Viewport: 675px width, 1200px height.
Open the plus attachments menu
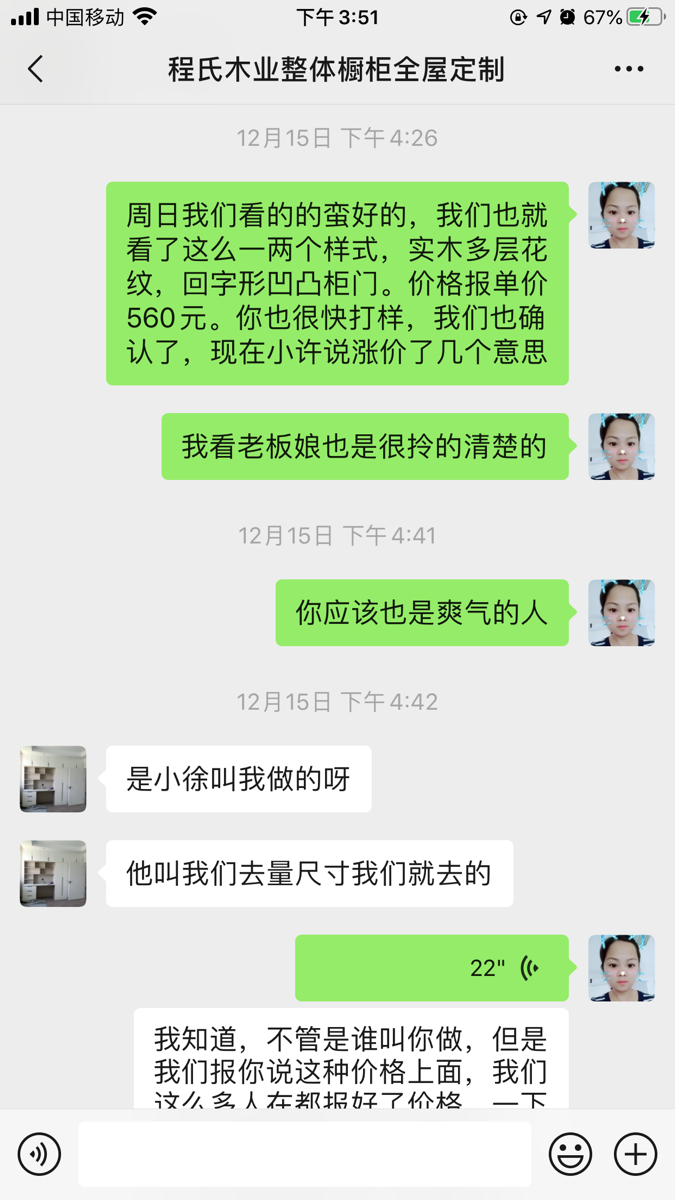coord(635,1154)
